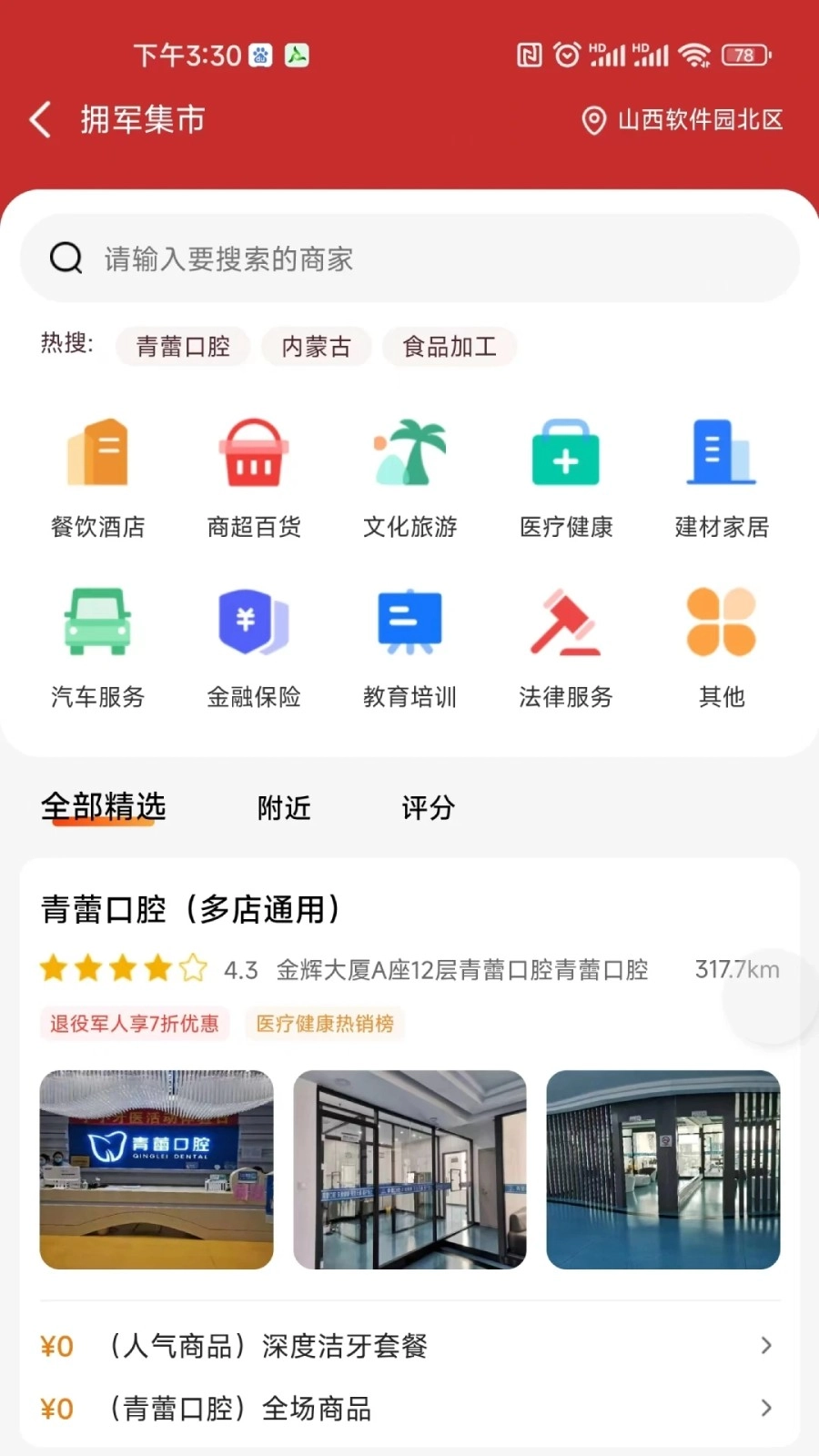Tap the merchant search input box
The image size is (819, 1456).
pos(409,258)
